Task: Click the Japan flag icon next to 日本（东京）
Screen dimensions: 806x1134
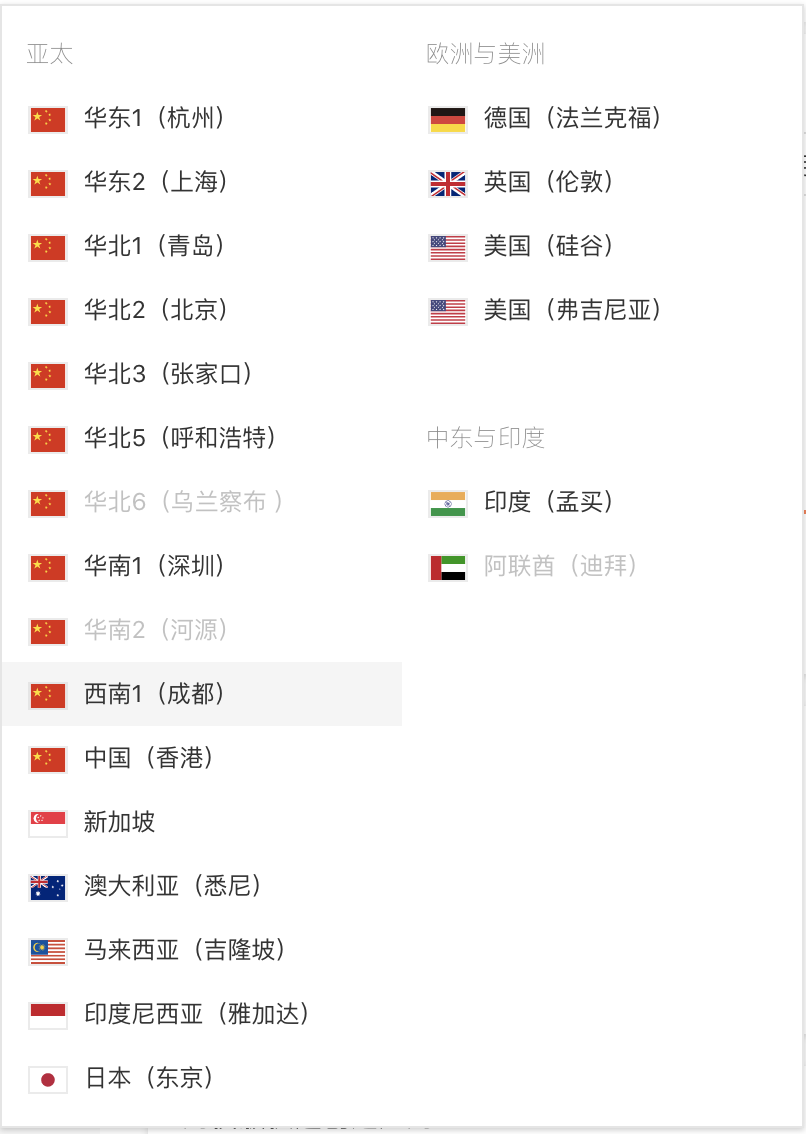Action: point(47,1079)
